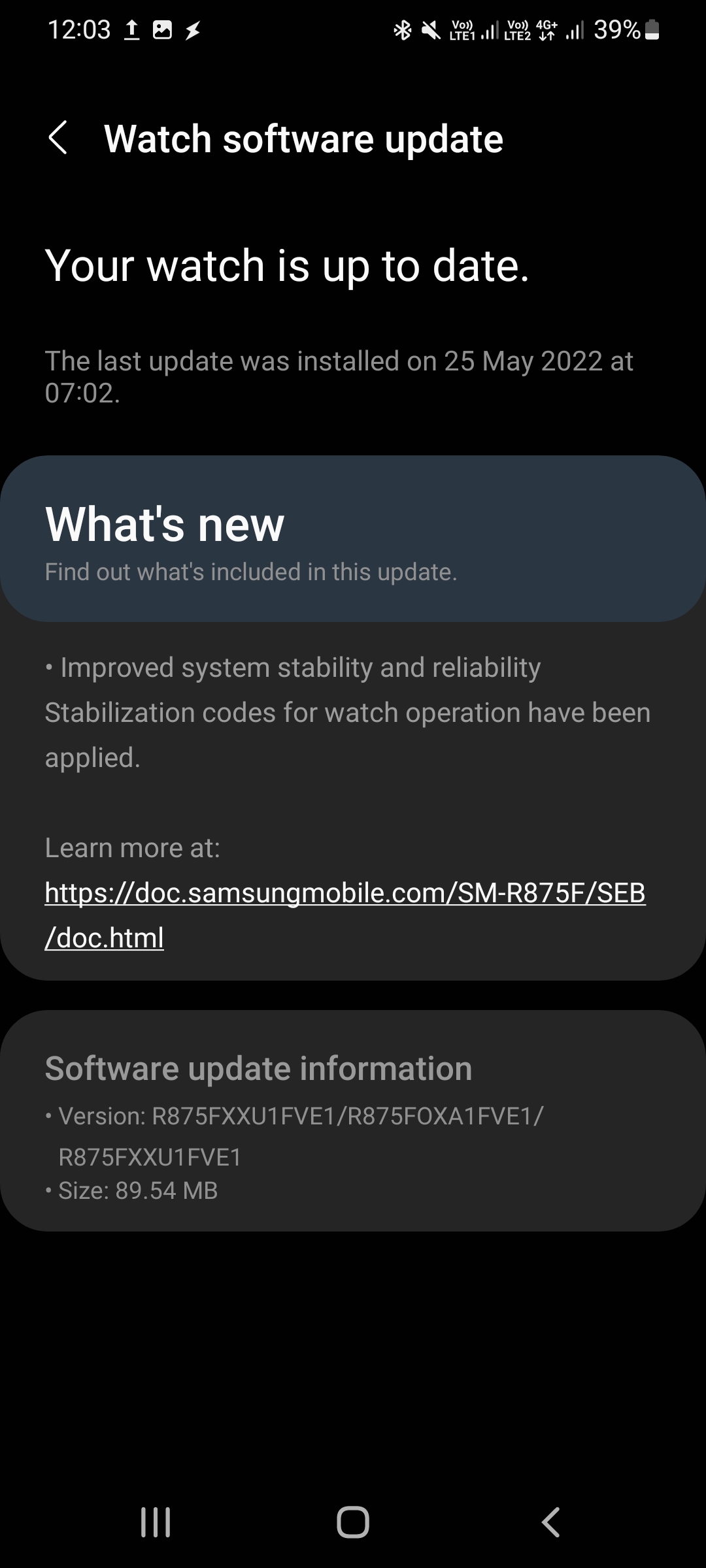Open recent apps from the navigation bar

pyautogui.click(x=156, y=1522)
